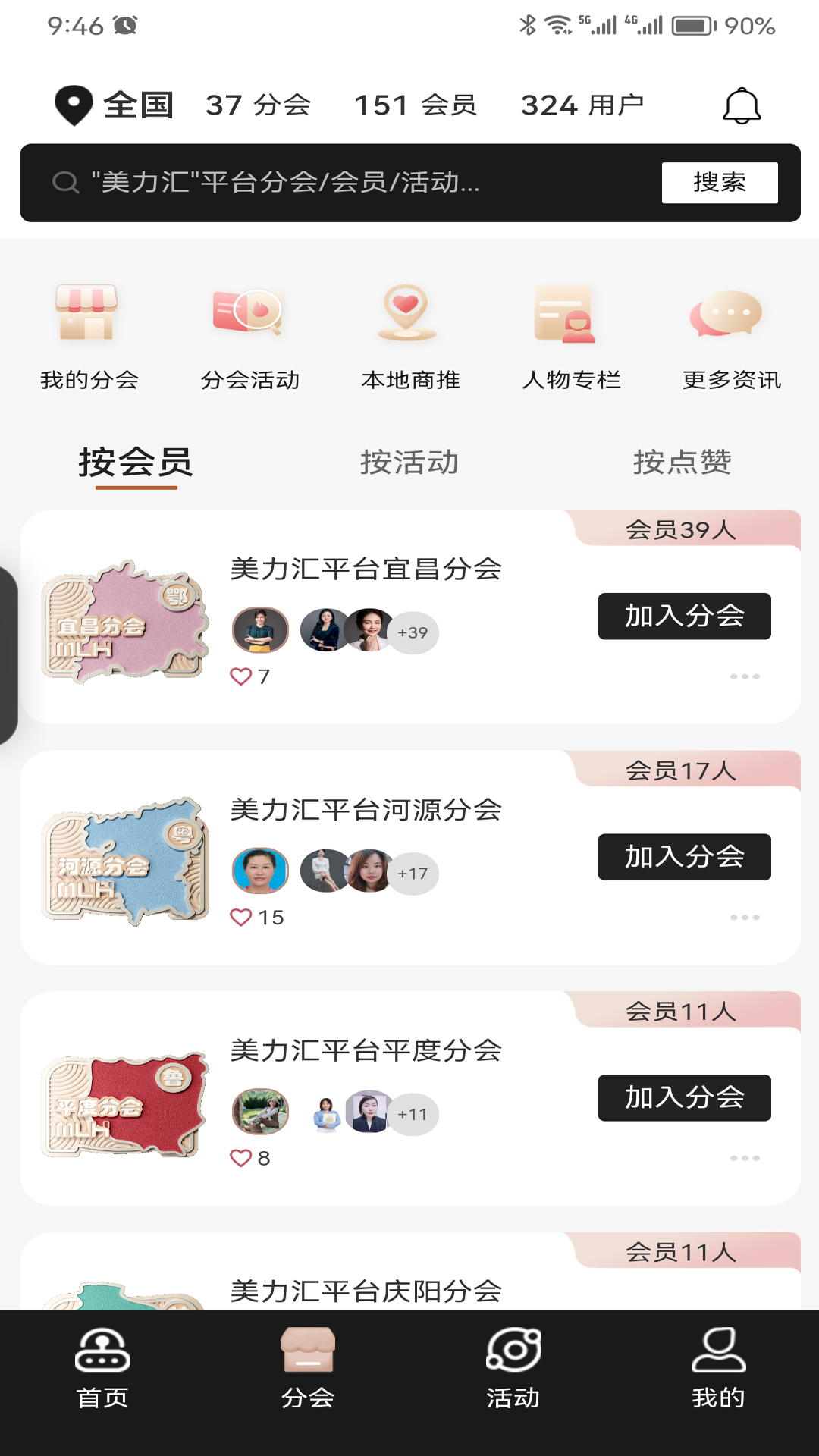The image size is (819, 1456).
Task: Join the 平度分会 chapter
Action: pos(684,1097)
